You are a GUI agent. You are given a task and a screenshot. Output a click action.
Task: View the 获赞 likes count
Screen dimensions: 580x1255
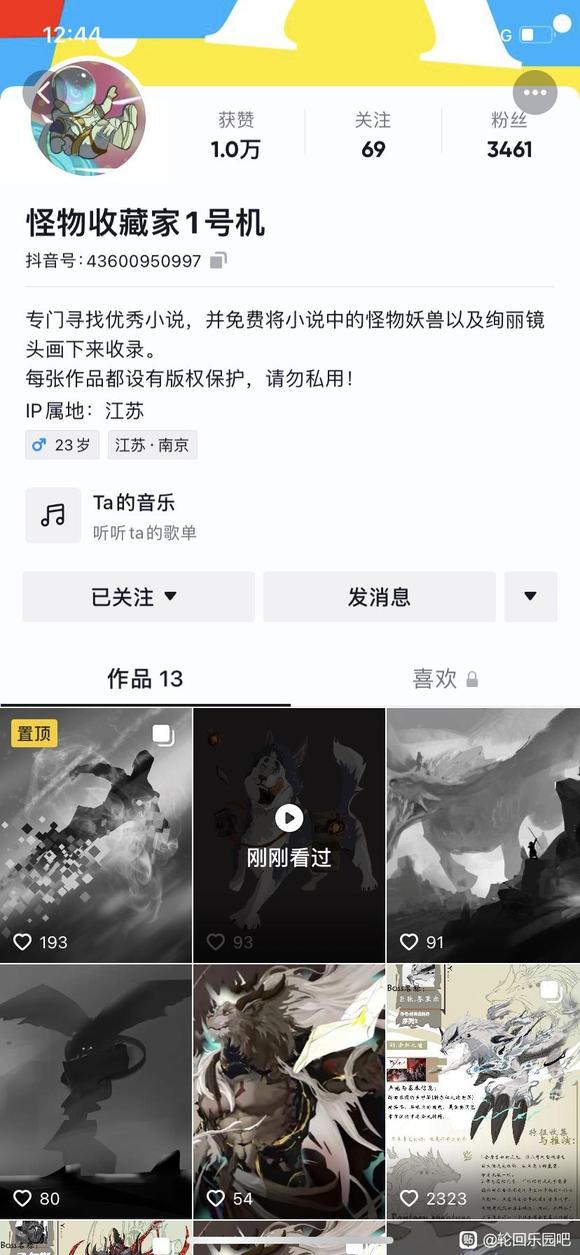[236, 135]
